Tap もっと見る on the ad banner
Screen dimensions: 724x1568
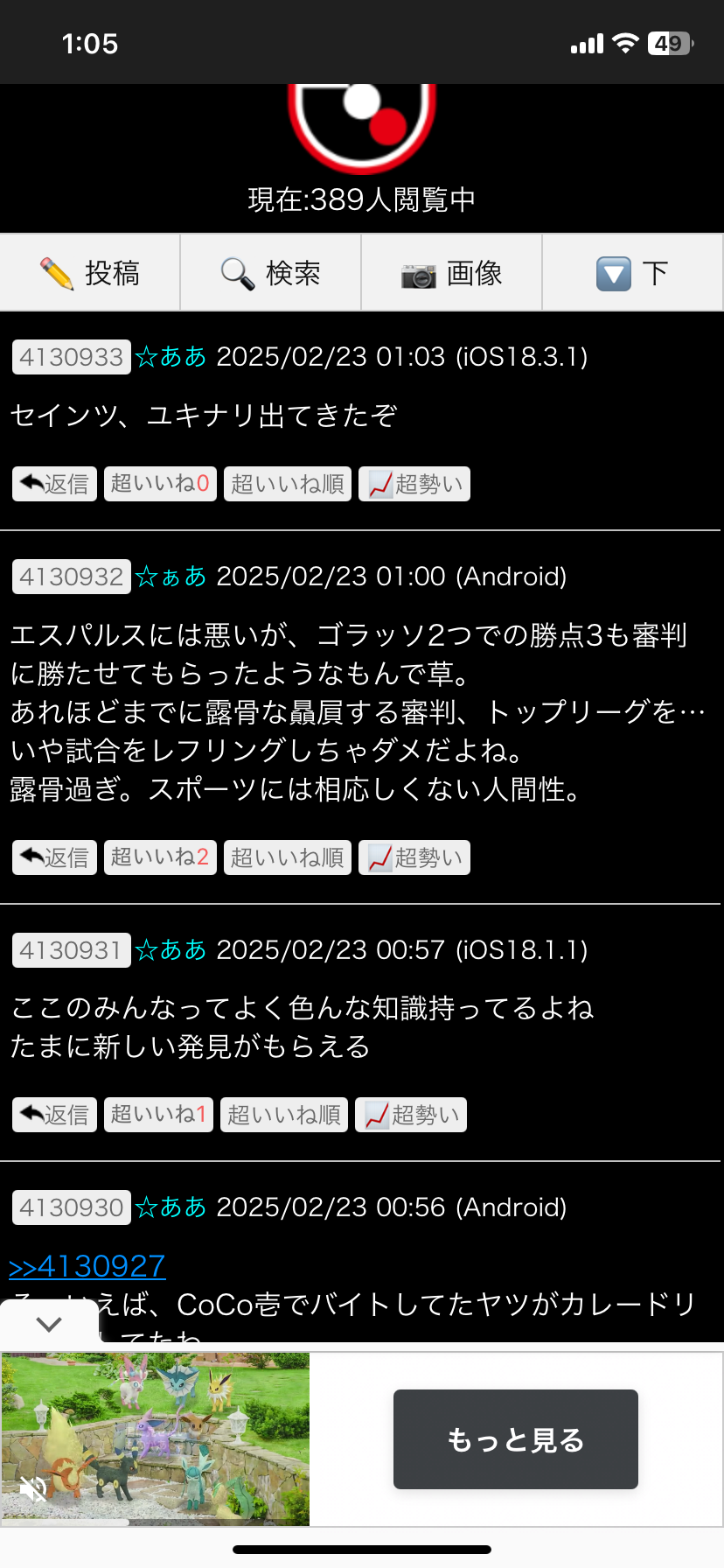pyautogui.click(x=516, y=1439)
